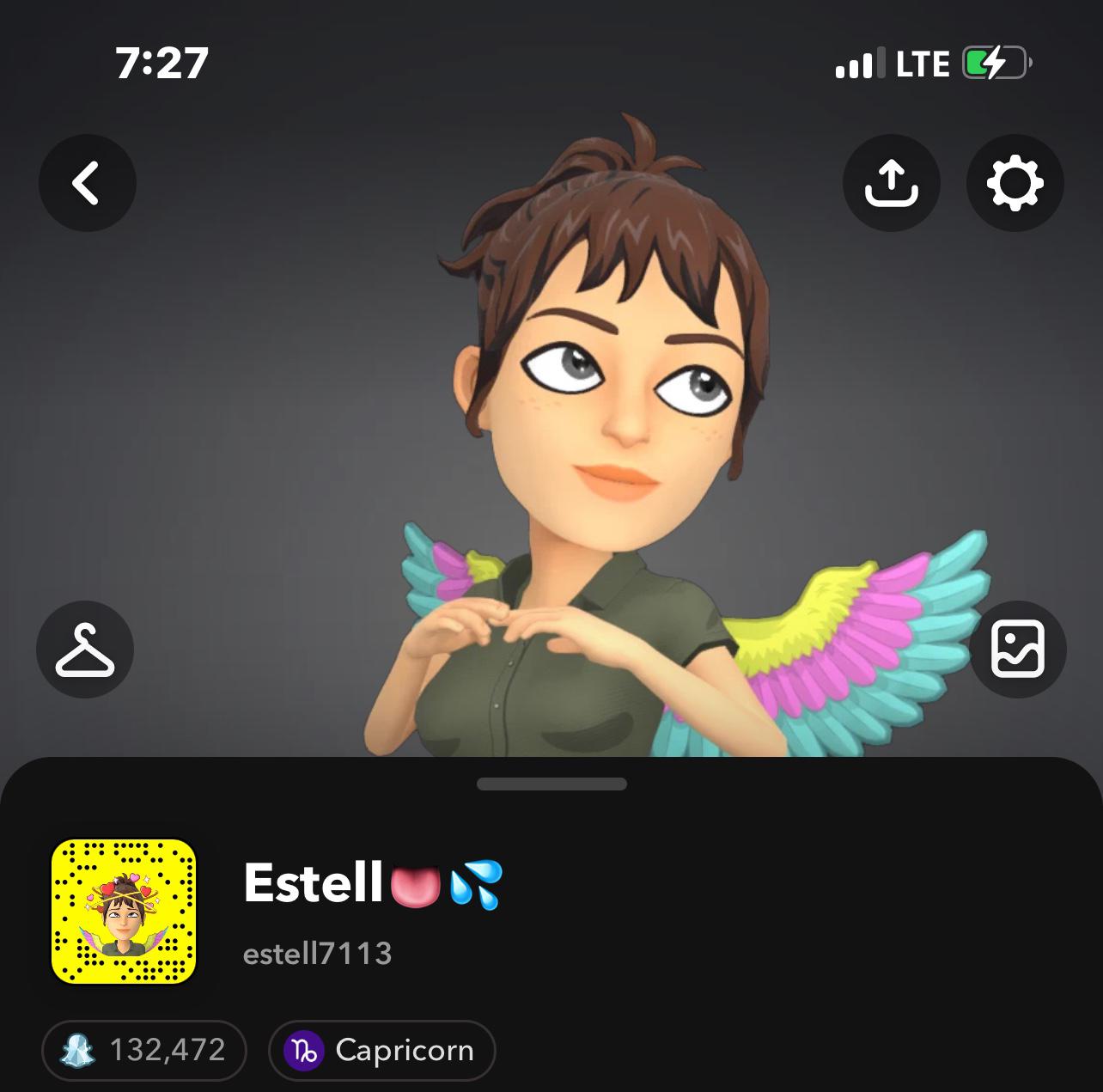Open the Snapcode next to Estell
Image resolution: width=1103 pixels, height=1092 pixels.
click(x=124, y=911)
